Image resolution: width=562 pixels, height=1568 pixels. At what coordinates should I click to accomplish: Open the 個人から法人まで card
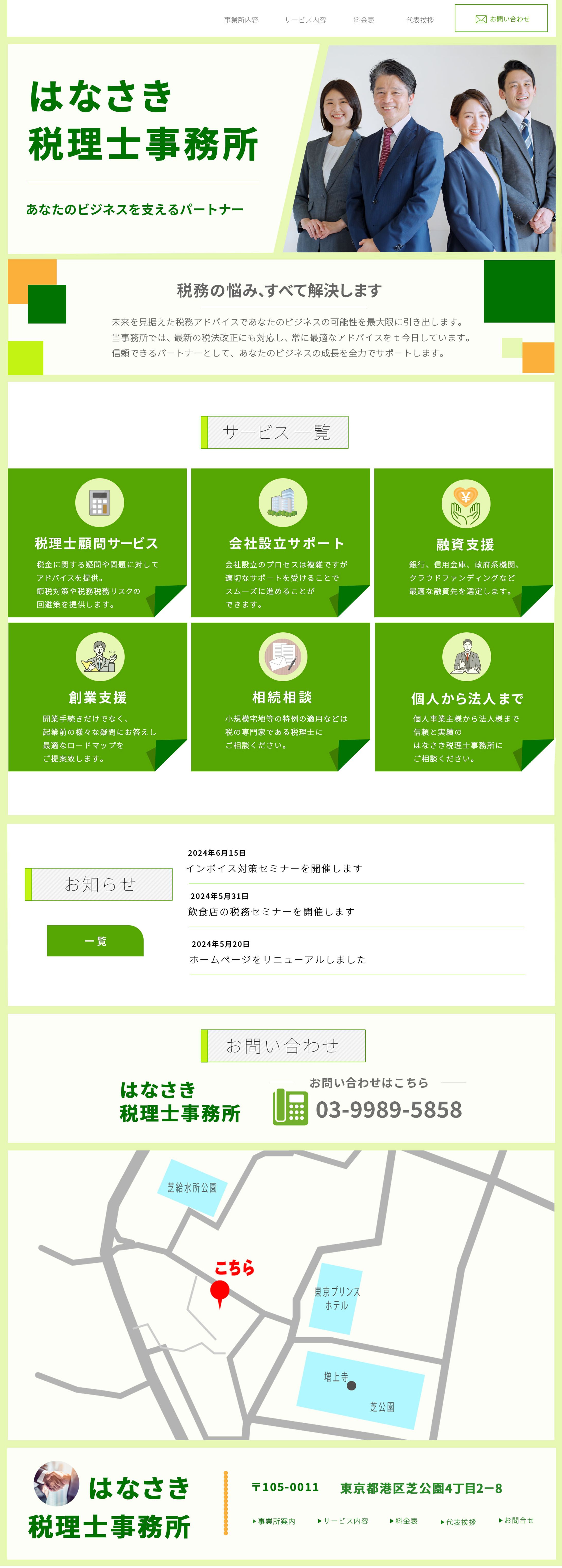[x=464, y=697]
